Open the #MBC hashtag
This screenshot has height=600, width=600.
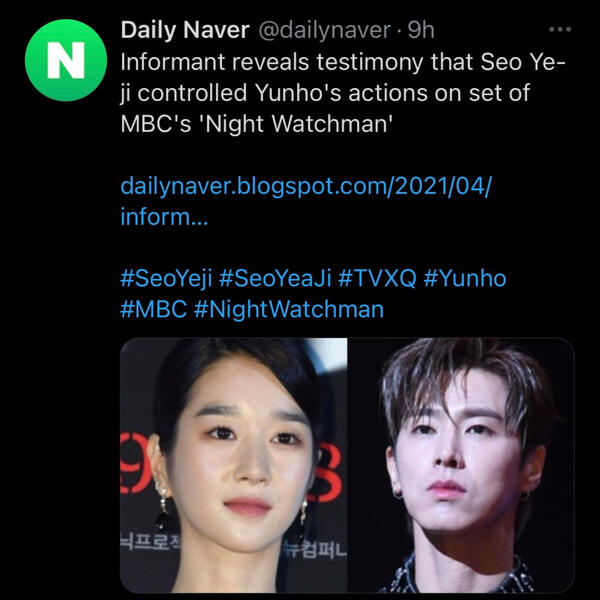click(152, 309)
